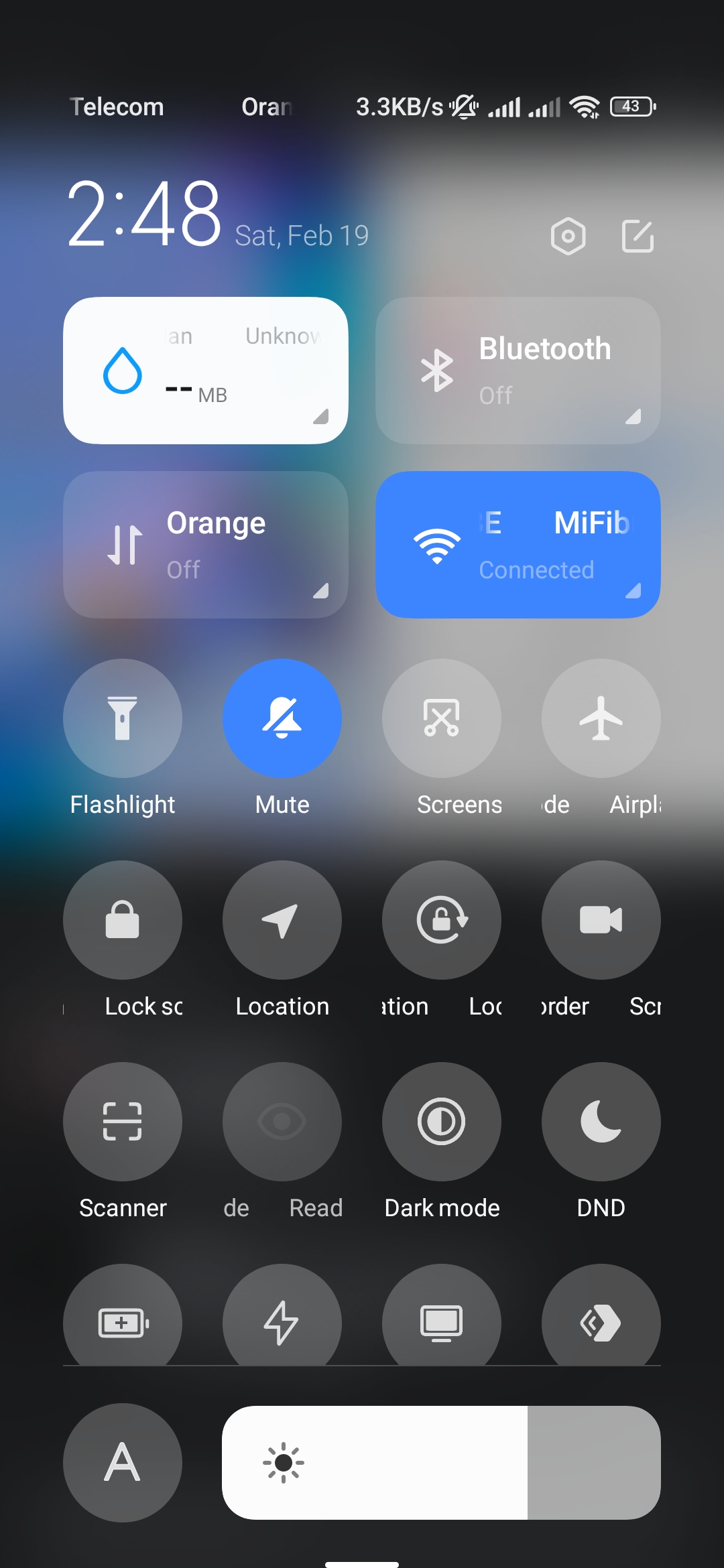Switch on Dark mode
Screen dimensions: 724x1568
click(x=442, y=1122)
